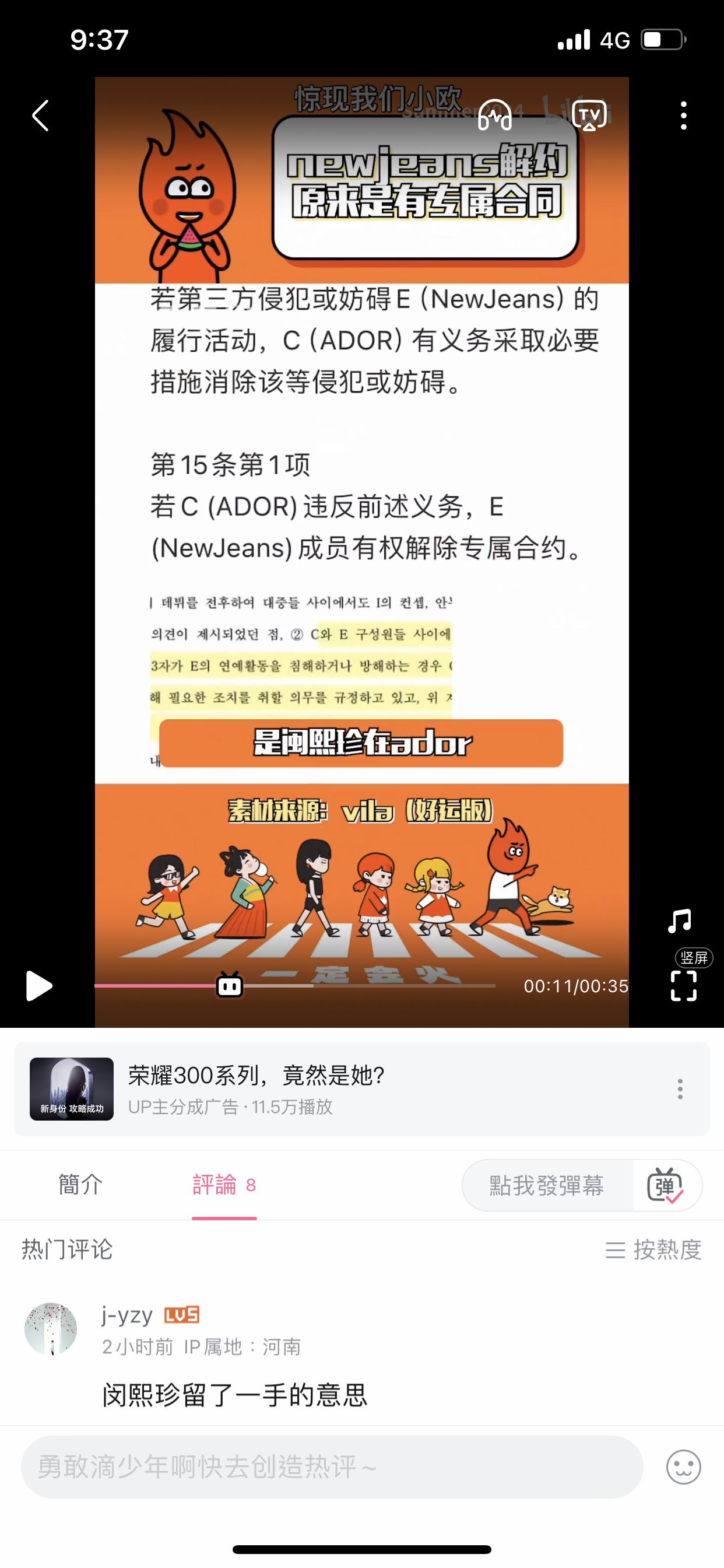
Task: Switch to audio-only listening mode
Action: (495, 116)
